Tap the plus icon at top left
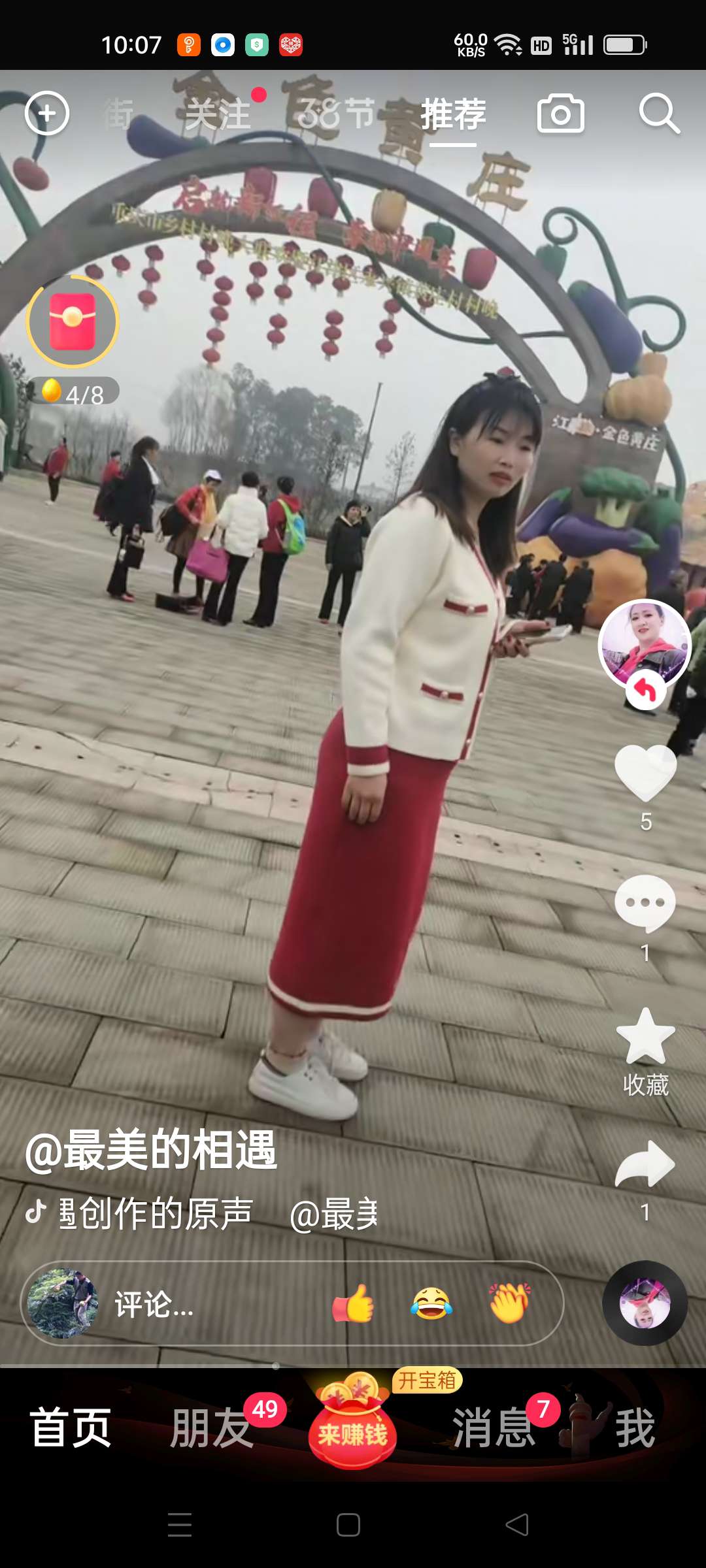Viewport: 706px width, 1568px height. [x=47, y=114]
